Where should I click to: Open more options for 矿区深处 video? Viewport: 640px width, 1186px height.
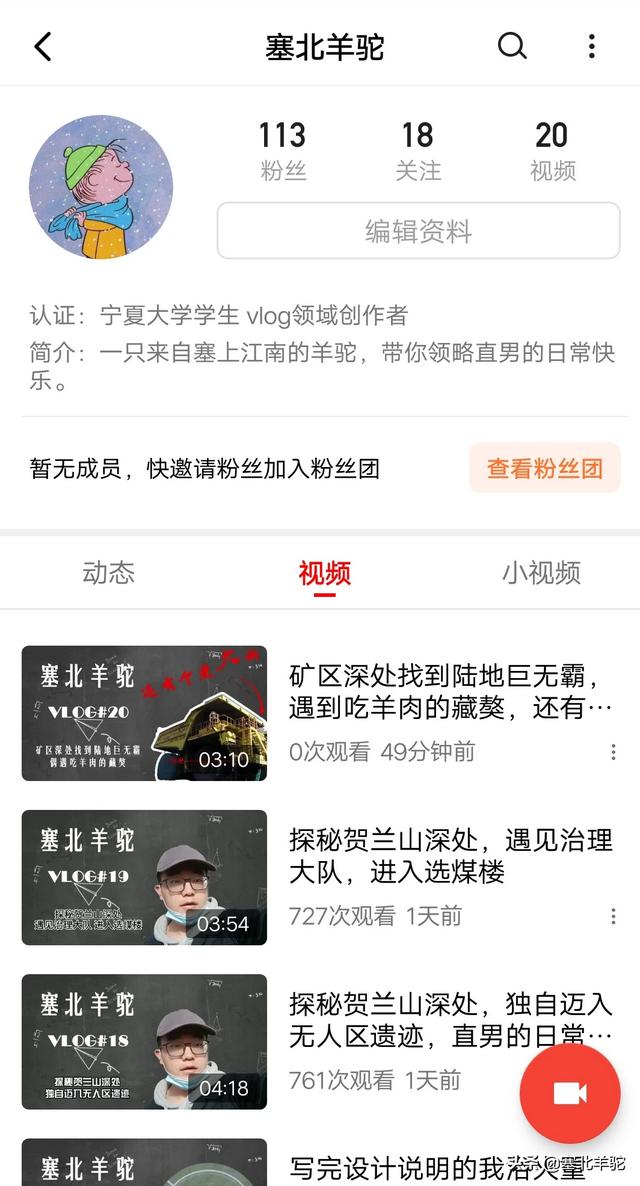point(613,752)
